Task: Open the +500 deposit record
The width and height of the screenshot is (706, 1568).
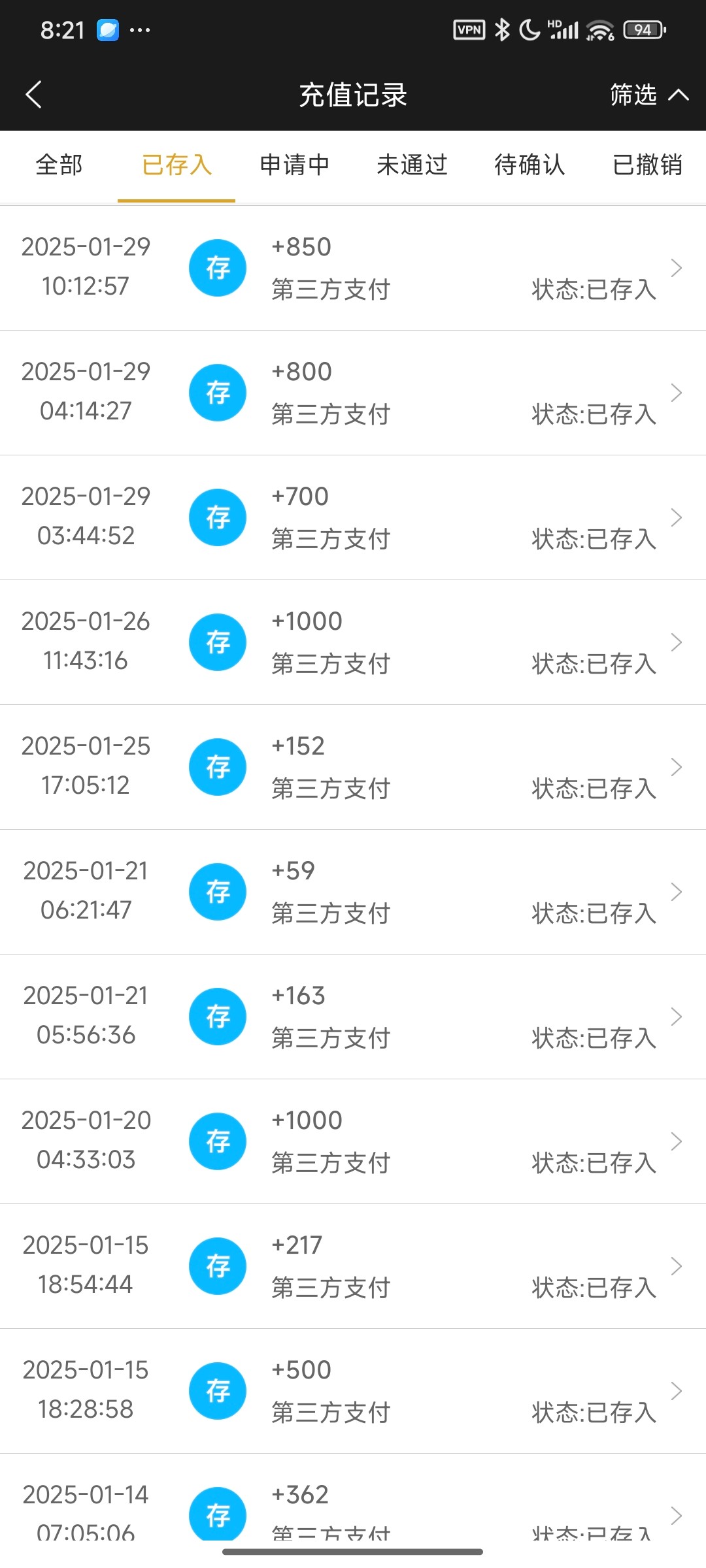Action: point(353,1391)
